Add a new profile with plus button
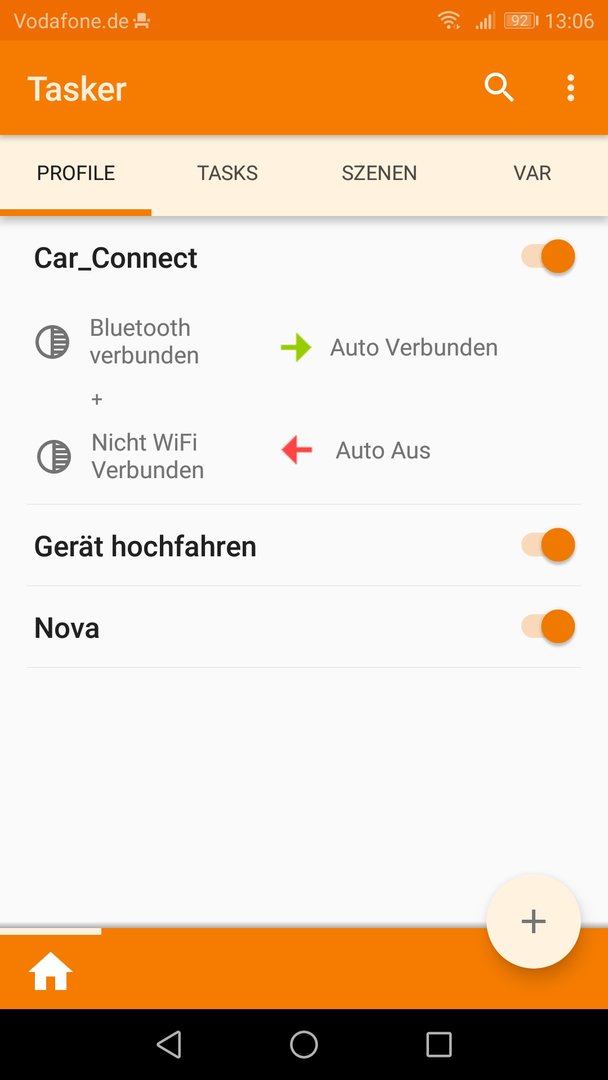This screenshot has height=1080, width=608. click(534, 921)
